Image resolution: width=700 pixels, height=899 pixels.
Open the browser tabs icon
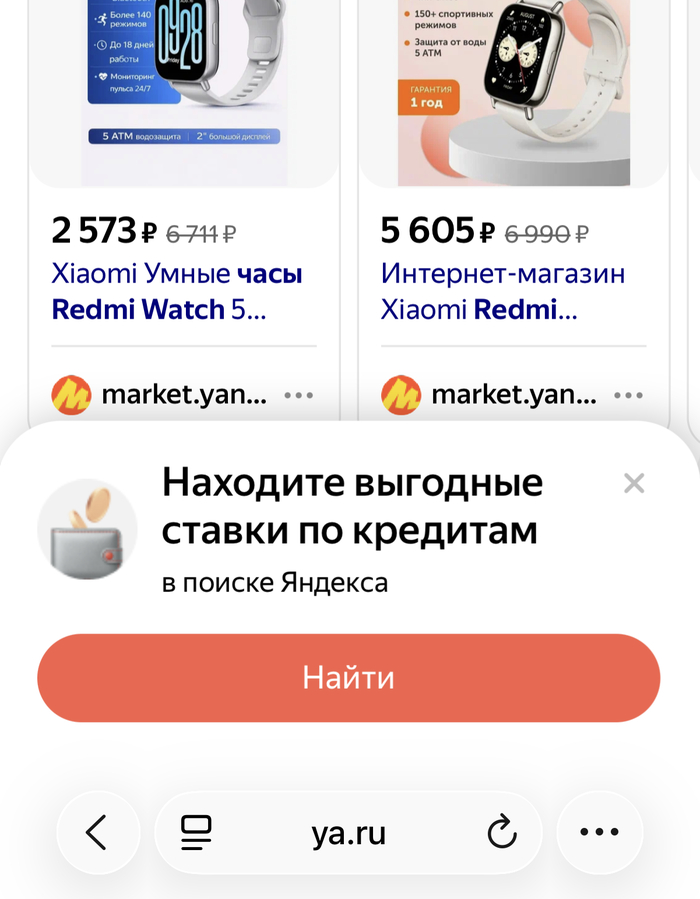point(196,832)
